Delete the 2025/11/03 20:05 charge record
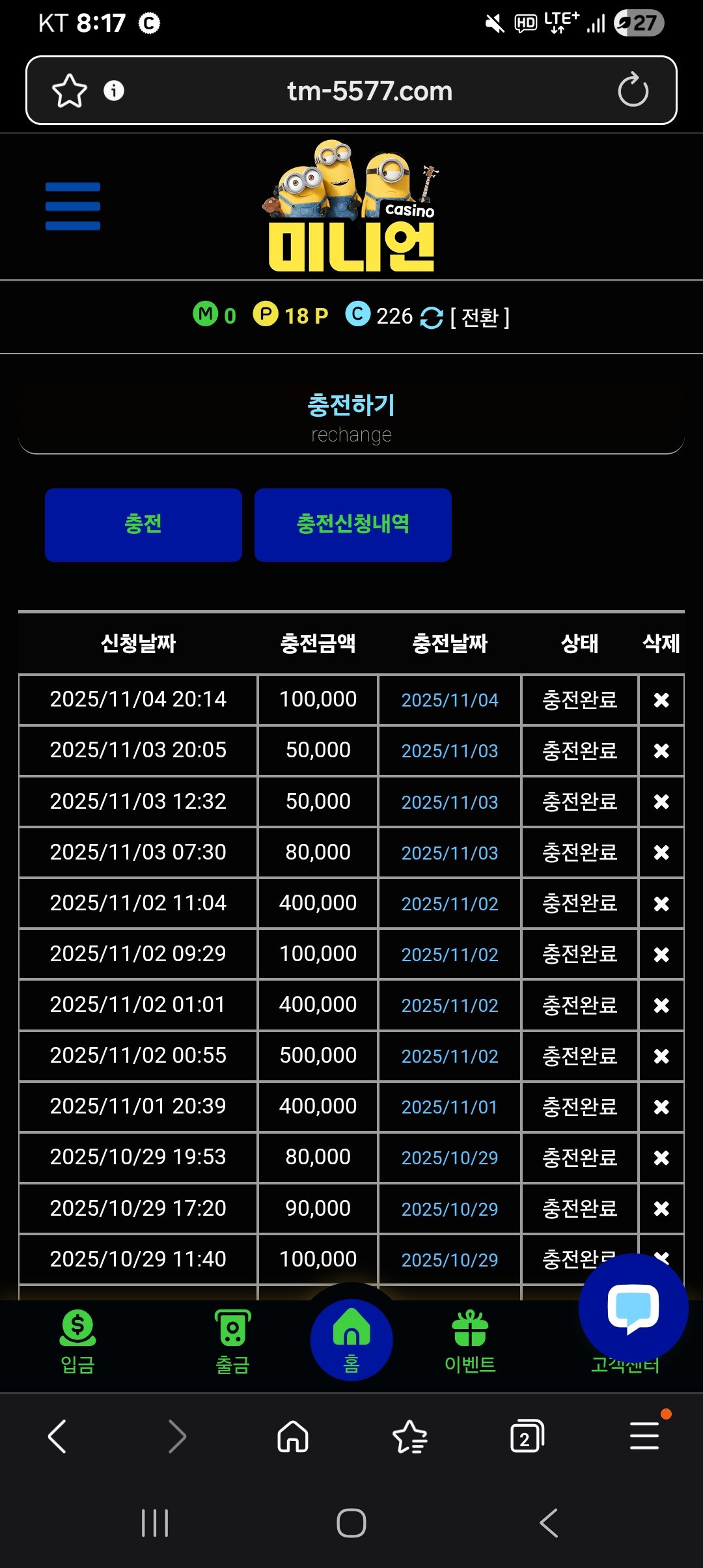This screenshot has height=1568, width=703. 661,751
